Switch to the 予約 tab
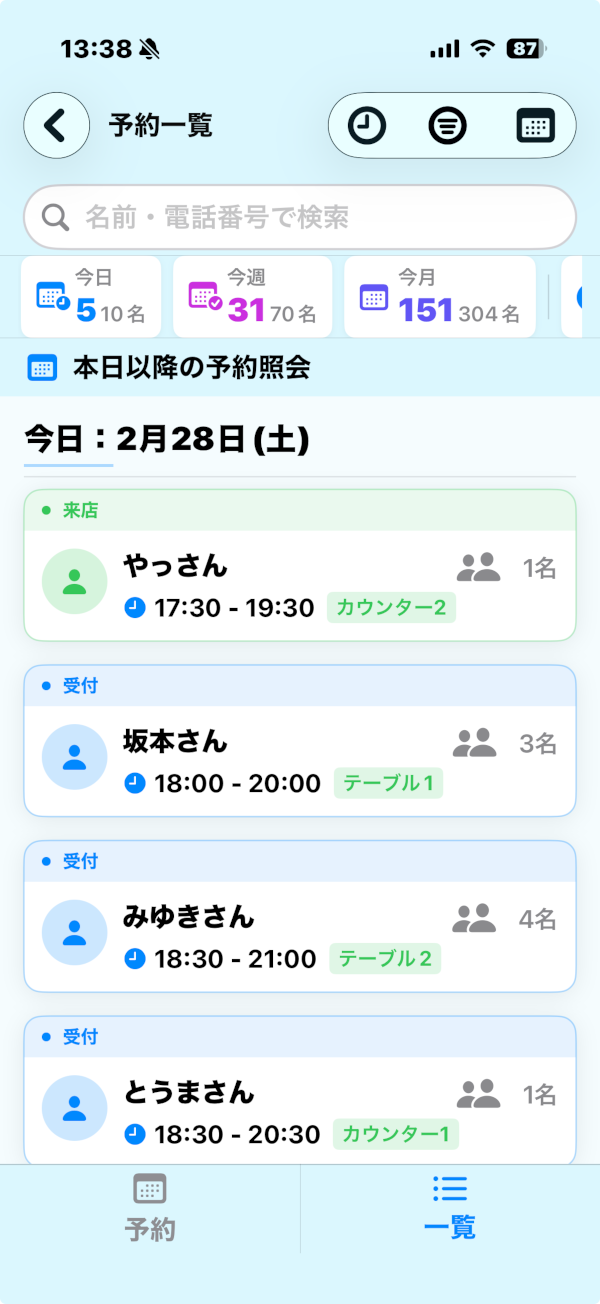 (150, 1208)
